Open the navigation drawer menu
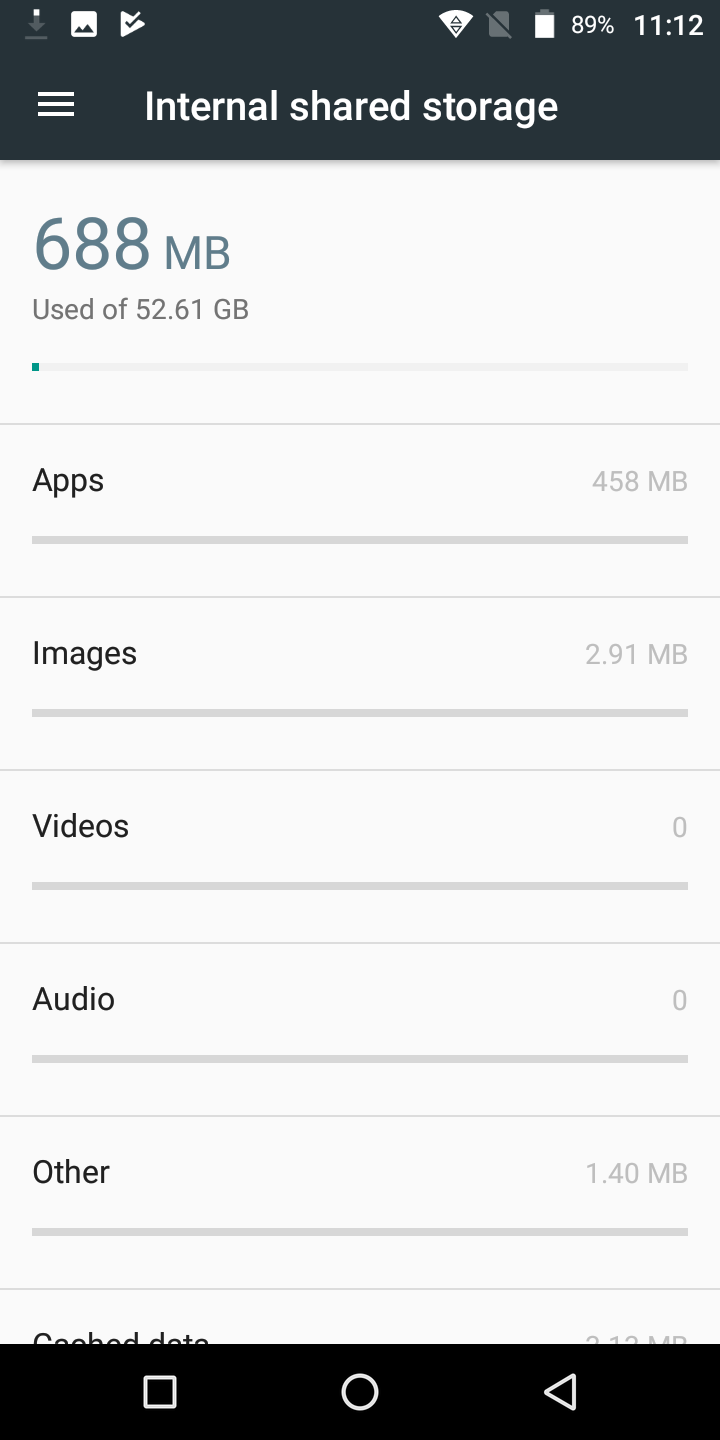The width and height of the screenshot is (720, 1440). click(x=56, y=106)
